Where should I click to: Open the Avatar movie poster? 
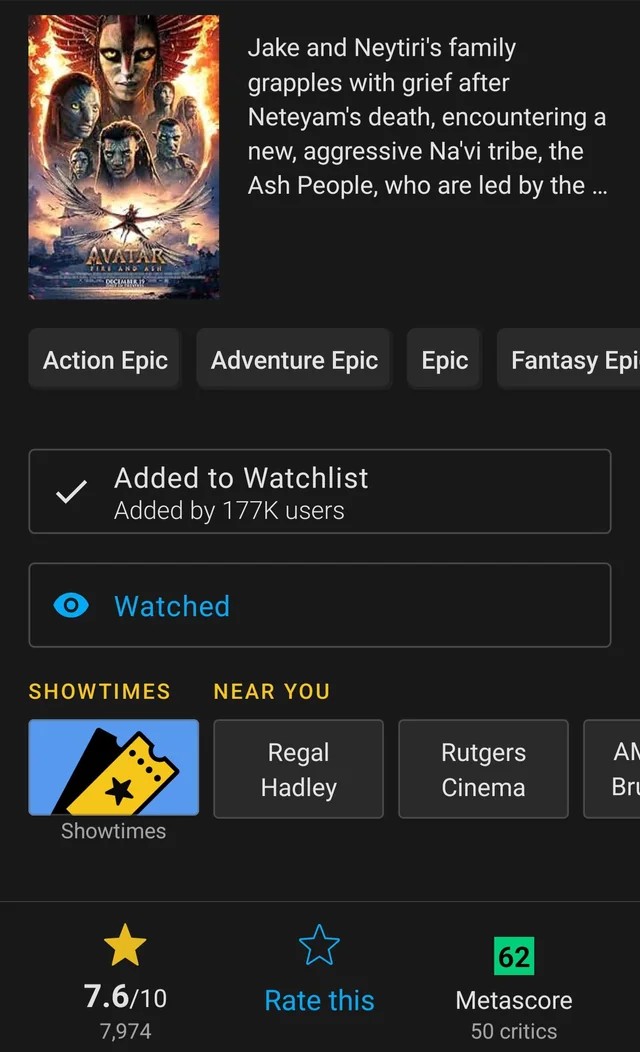(124, 156)
